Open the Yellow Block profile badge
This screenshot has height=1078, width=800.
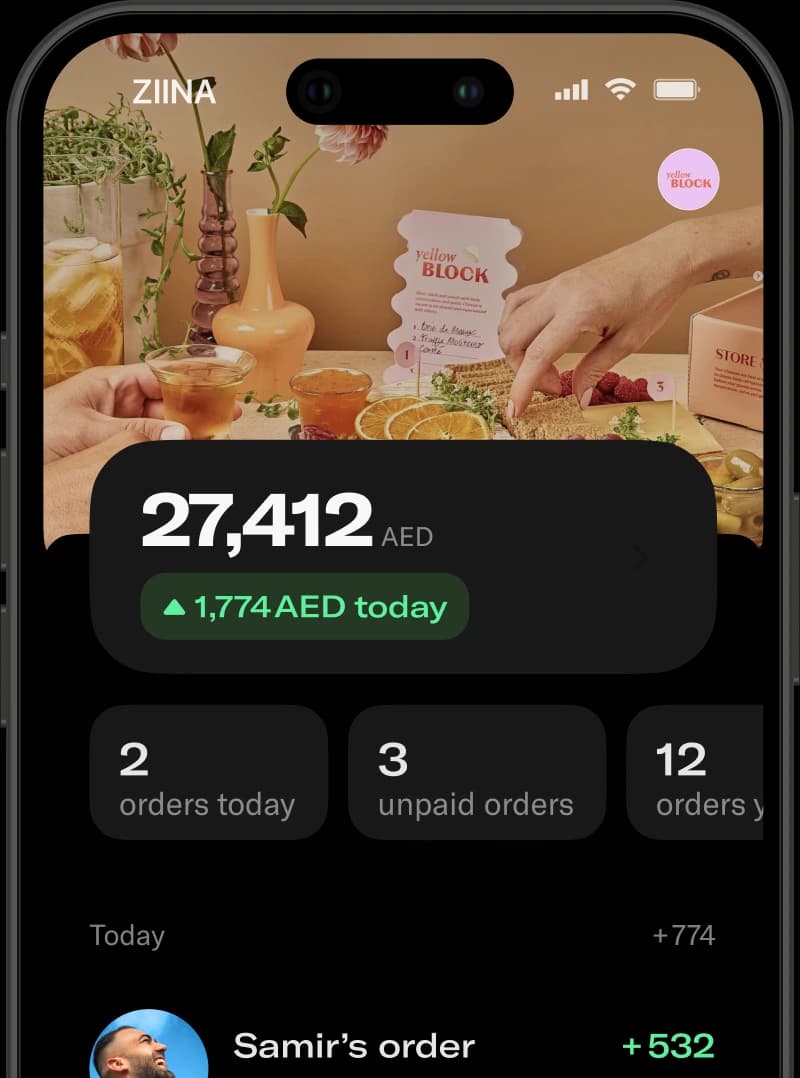tap(687, 179)
